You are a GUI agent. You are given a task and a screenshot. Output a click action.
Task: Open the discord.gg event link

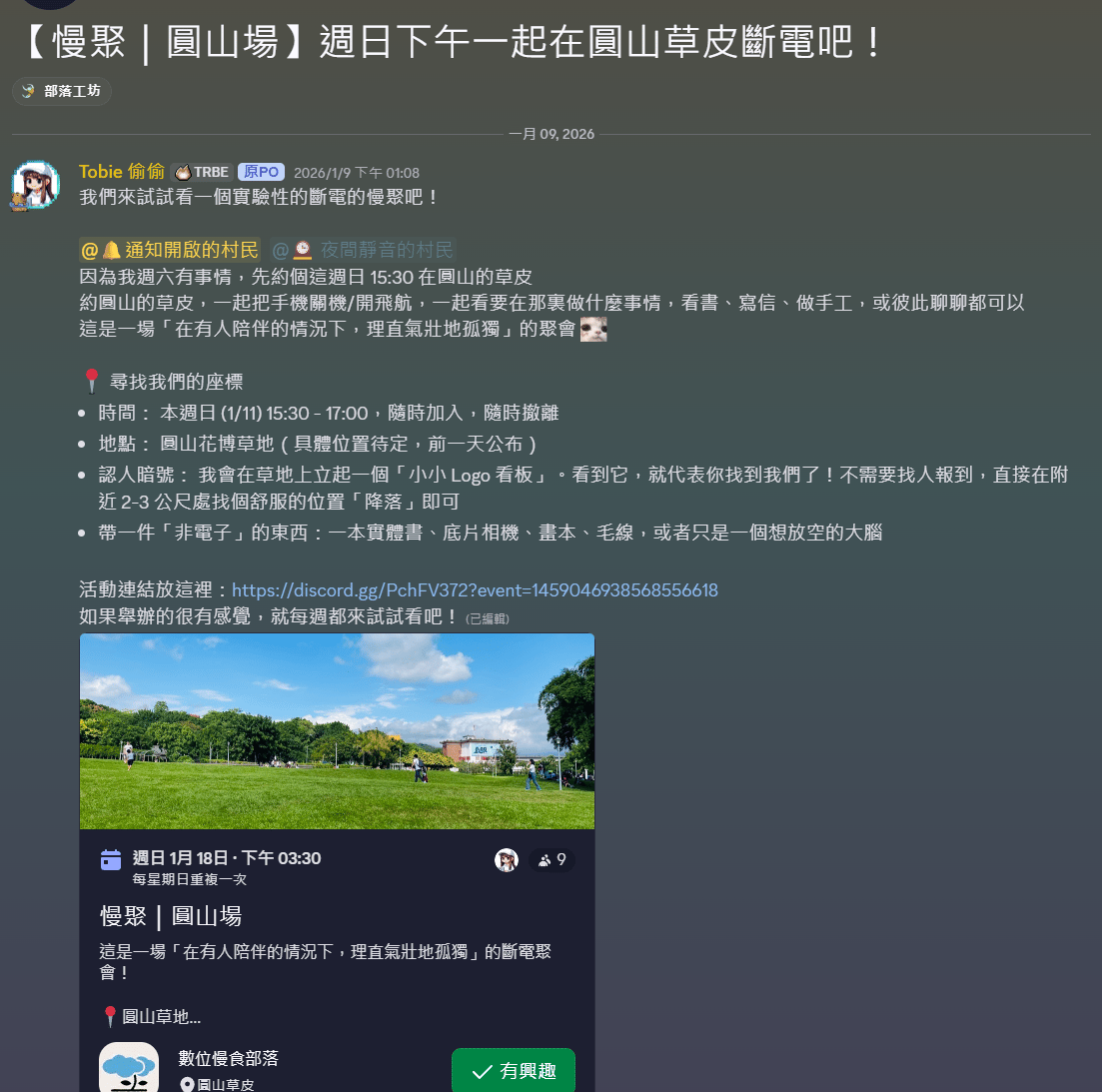pos(475,590)
